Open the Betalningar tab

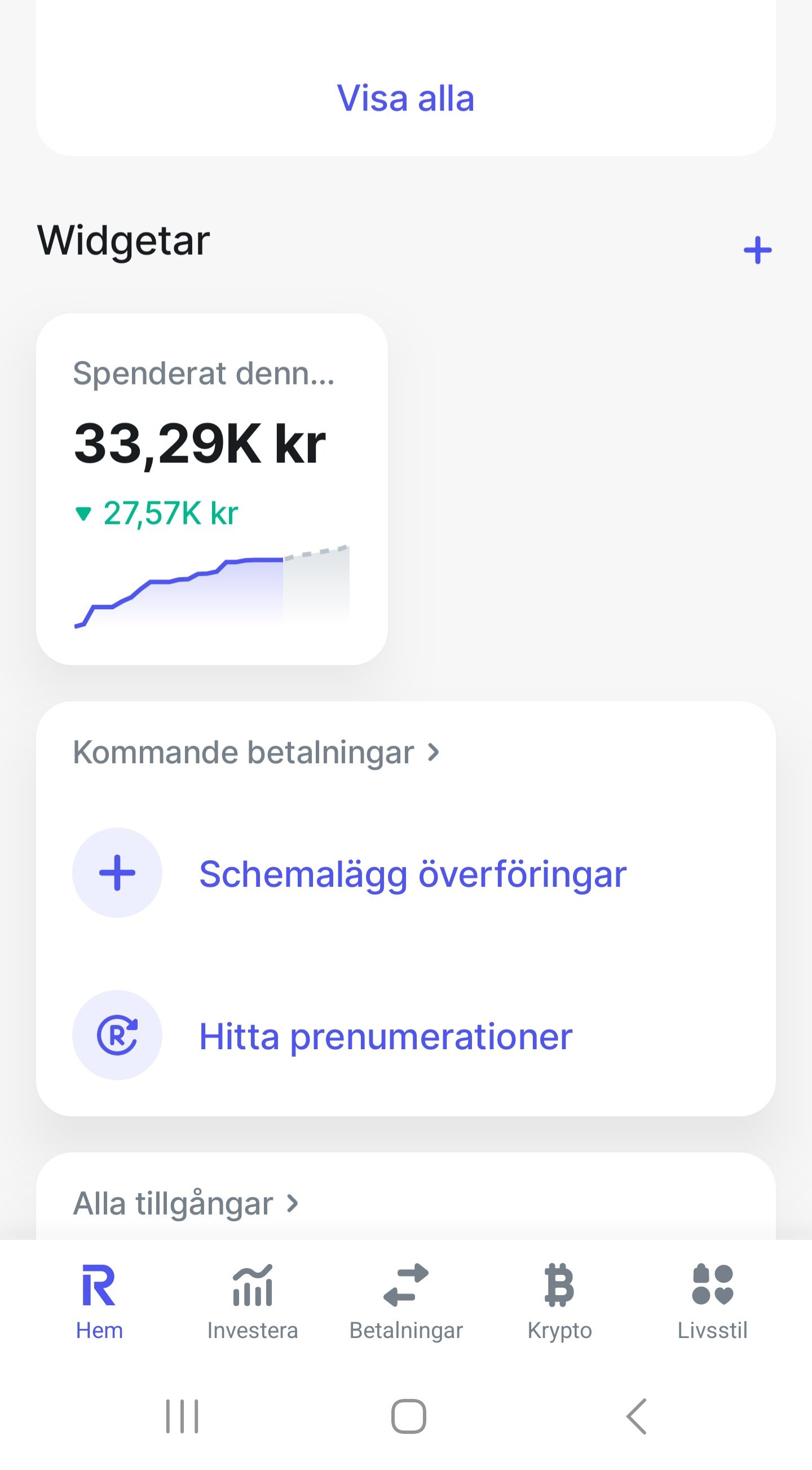click(405, 1302)
